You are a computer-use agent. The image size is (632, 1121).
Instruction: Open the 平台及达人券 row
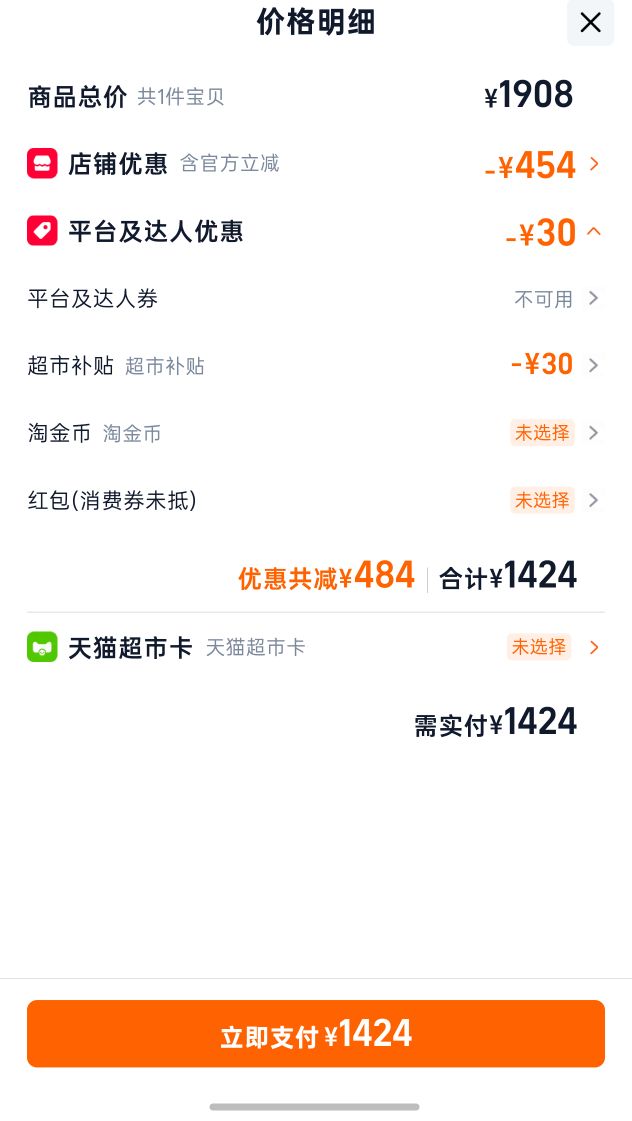coord(315,298)
